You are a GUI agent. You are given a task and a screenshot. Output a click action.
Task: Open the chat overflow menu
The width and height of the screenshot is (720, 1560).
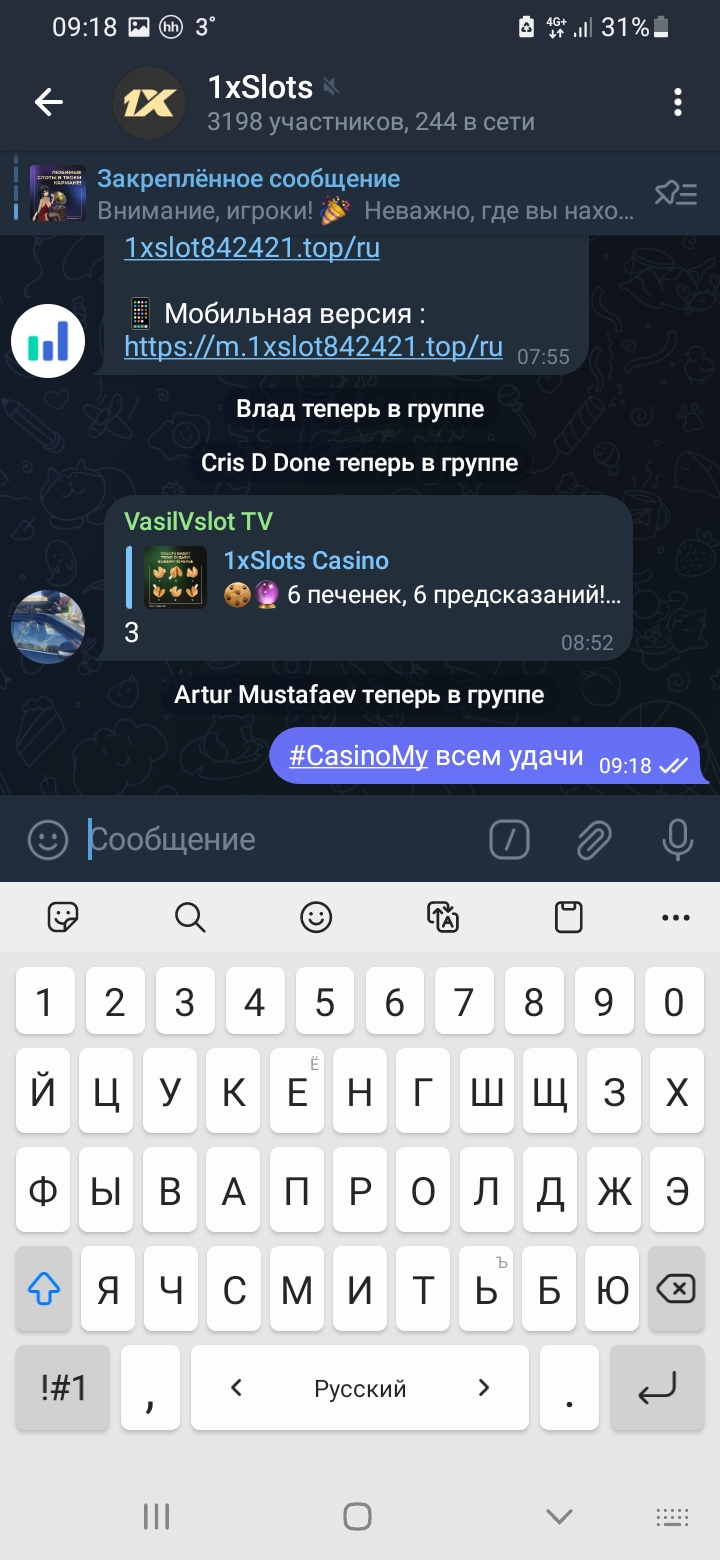tap(678, 102)
